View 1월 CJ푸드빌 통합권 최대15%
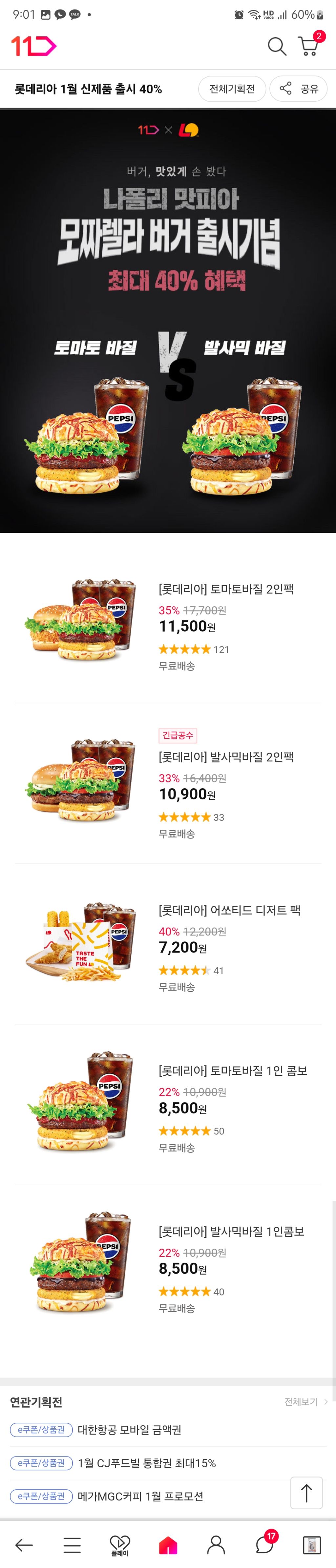Screen dimensions: 336x1568 pos(146,1463)
